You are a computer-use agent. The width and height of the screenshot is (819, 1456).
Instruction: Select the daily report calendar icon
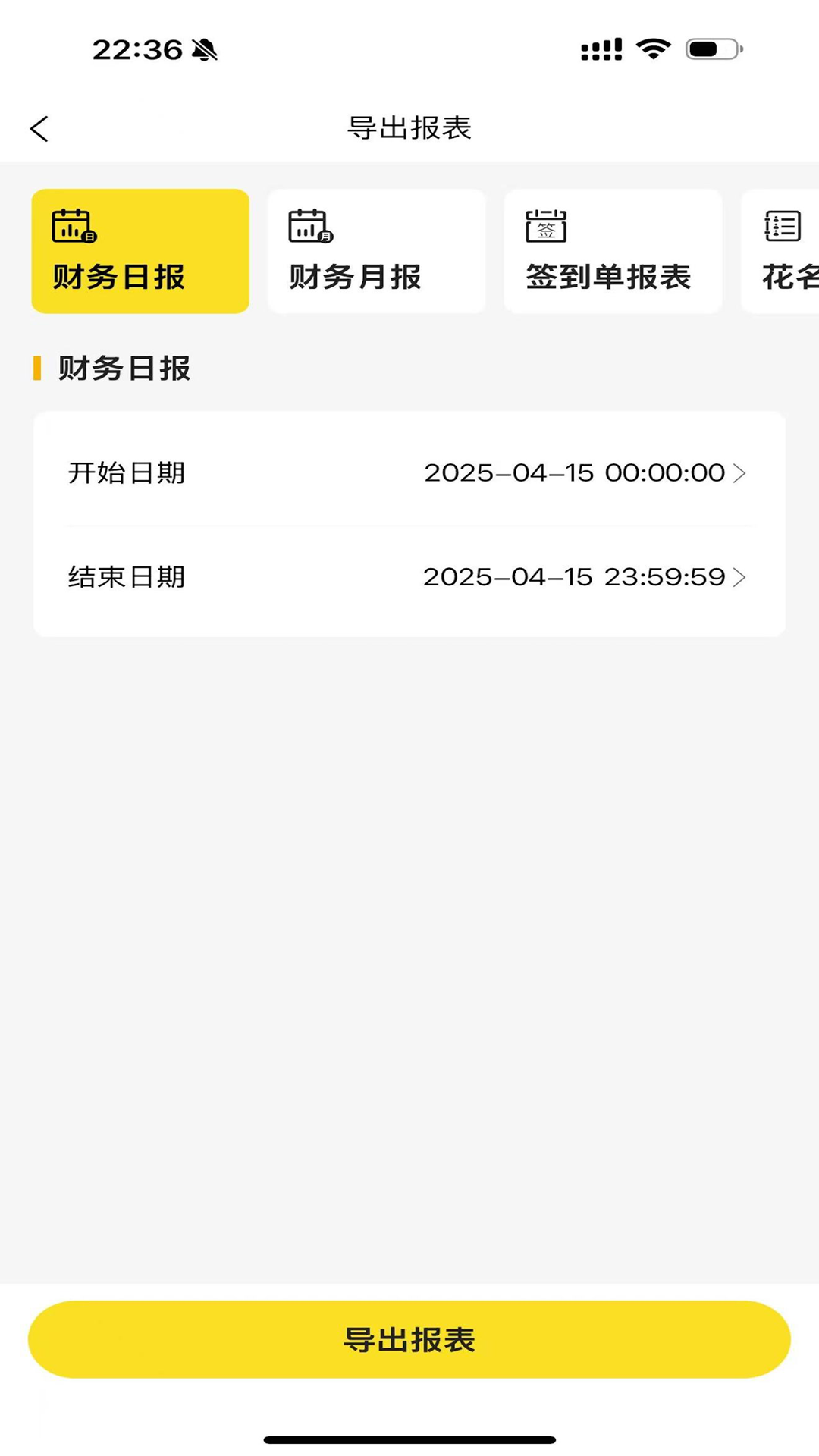click(73, 226)
